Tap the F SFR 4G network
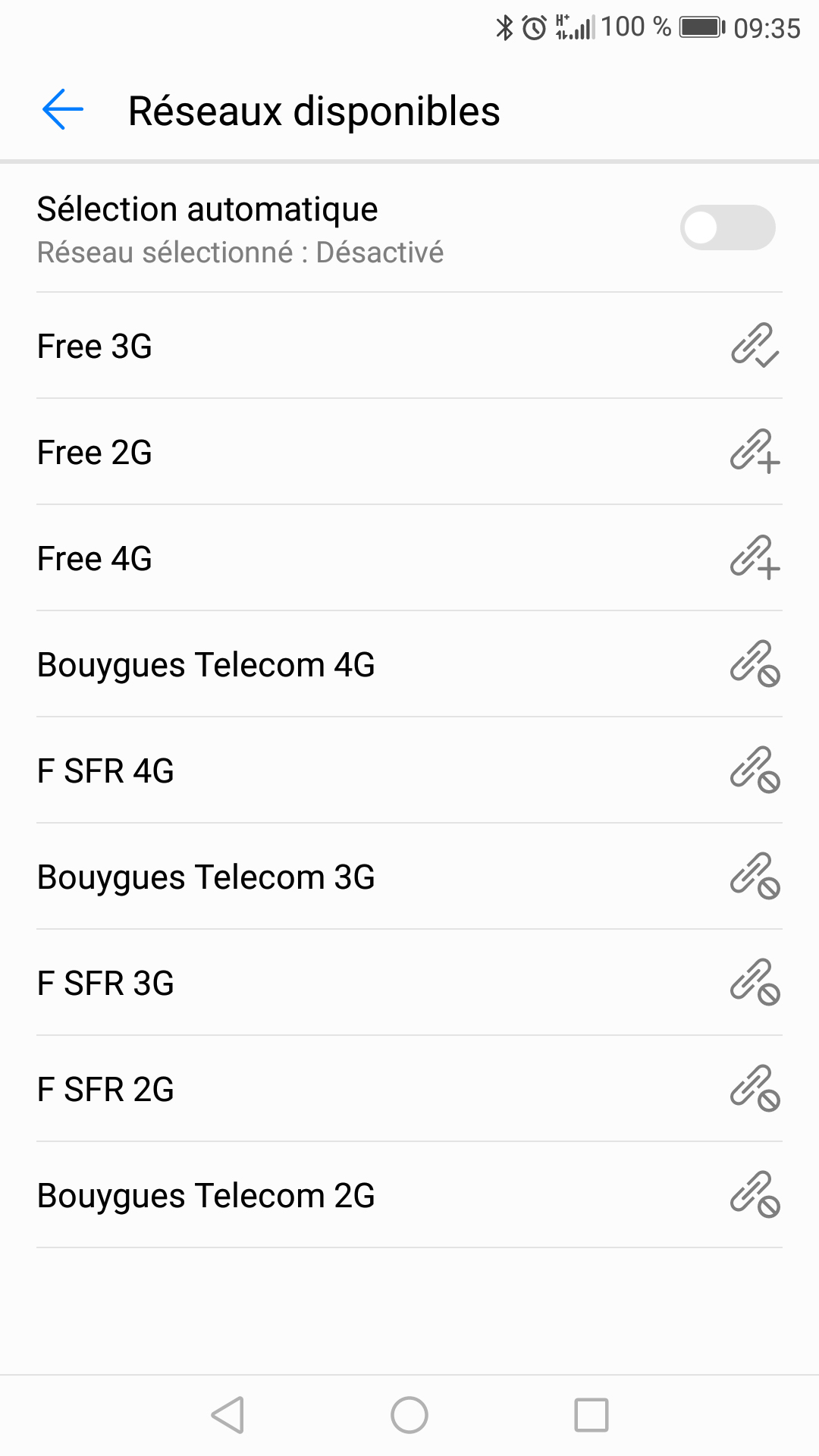The height and width of the screenshot is (1456, 819). pos(409,770)
